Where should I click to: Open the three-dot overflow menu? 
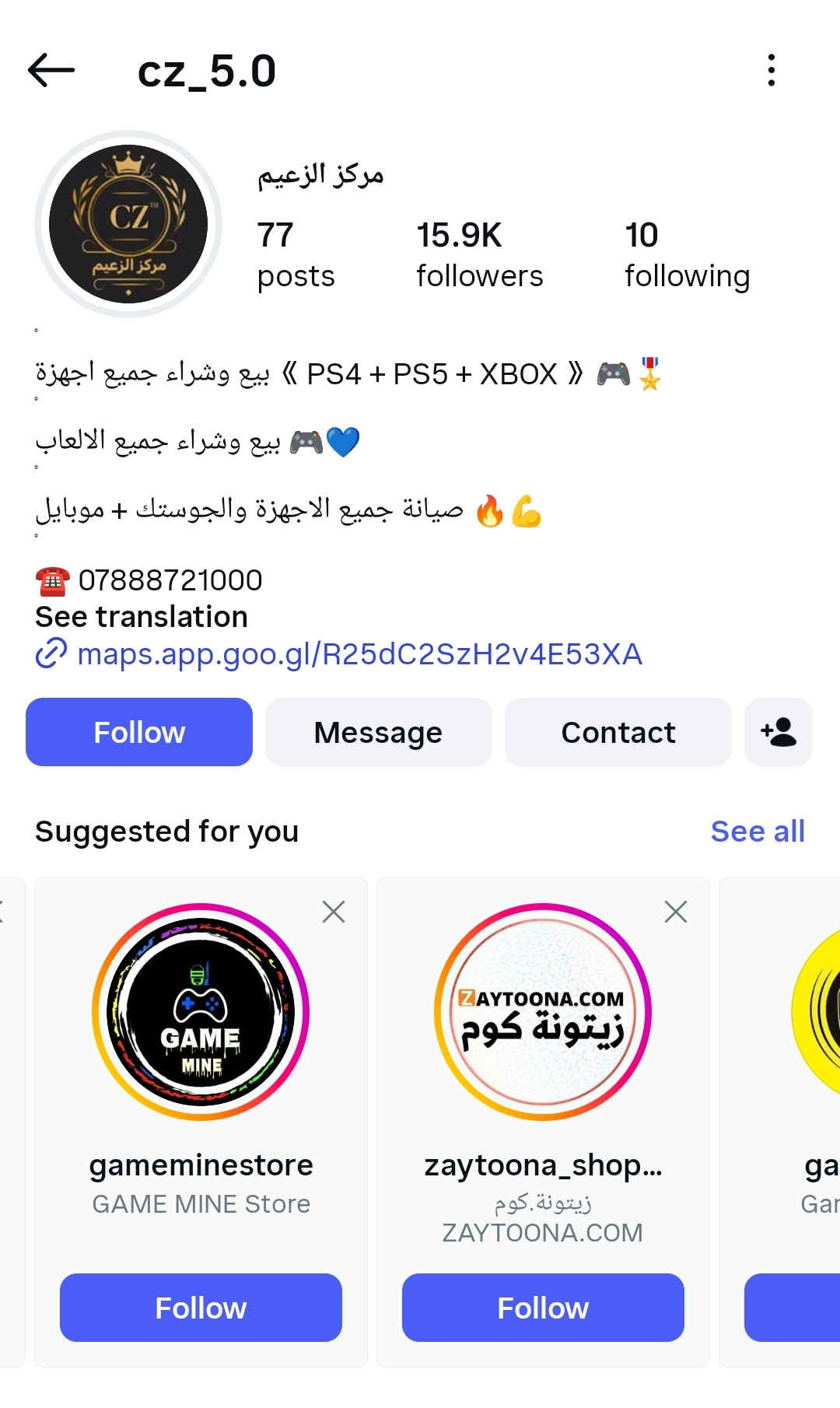pos(771,70)
